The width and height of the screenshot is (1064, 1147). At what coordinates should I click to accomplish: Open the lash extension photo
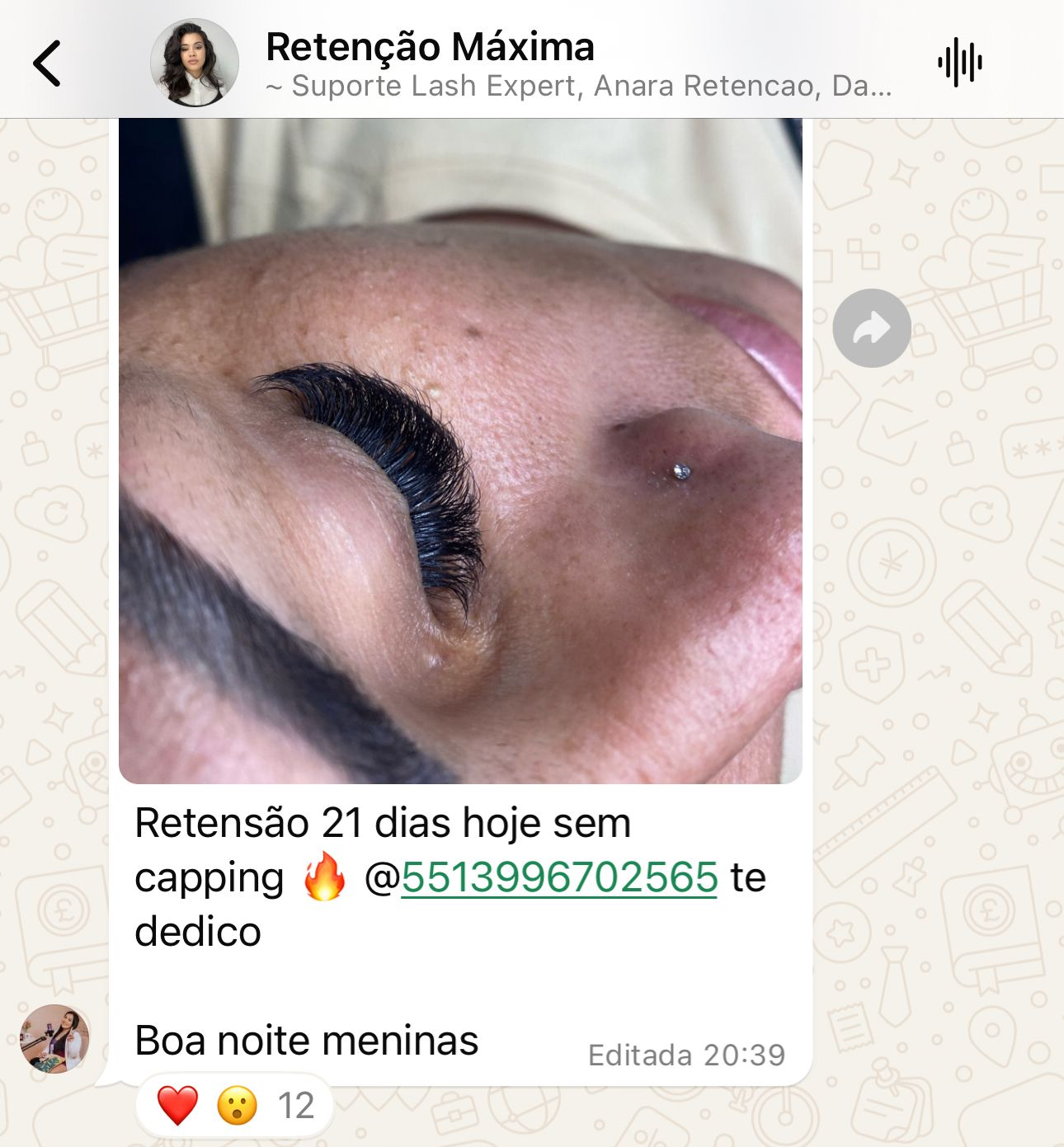pyautogui.click(x=460, y=450)
